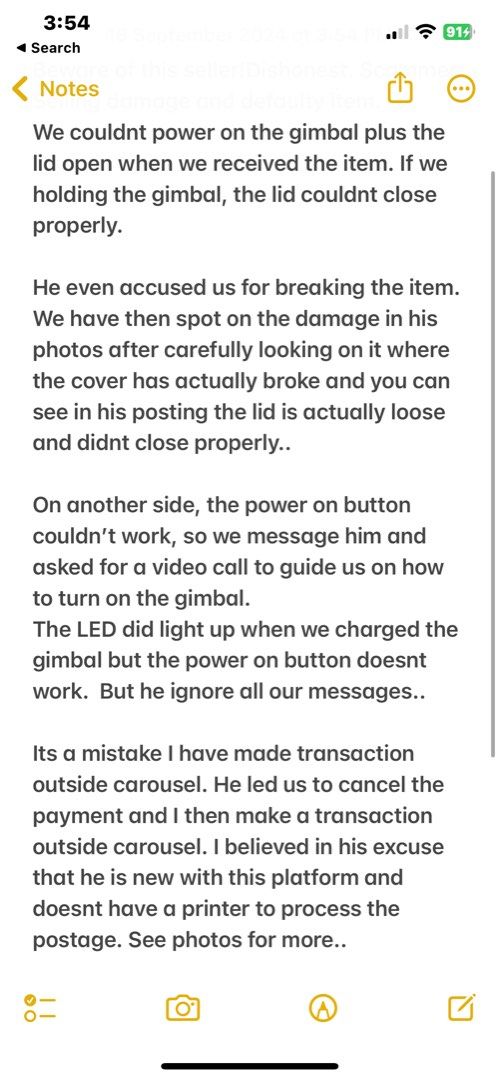
Task: Return to Search via the back breadcrumb
Action: click(48, 48)
